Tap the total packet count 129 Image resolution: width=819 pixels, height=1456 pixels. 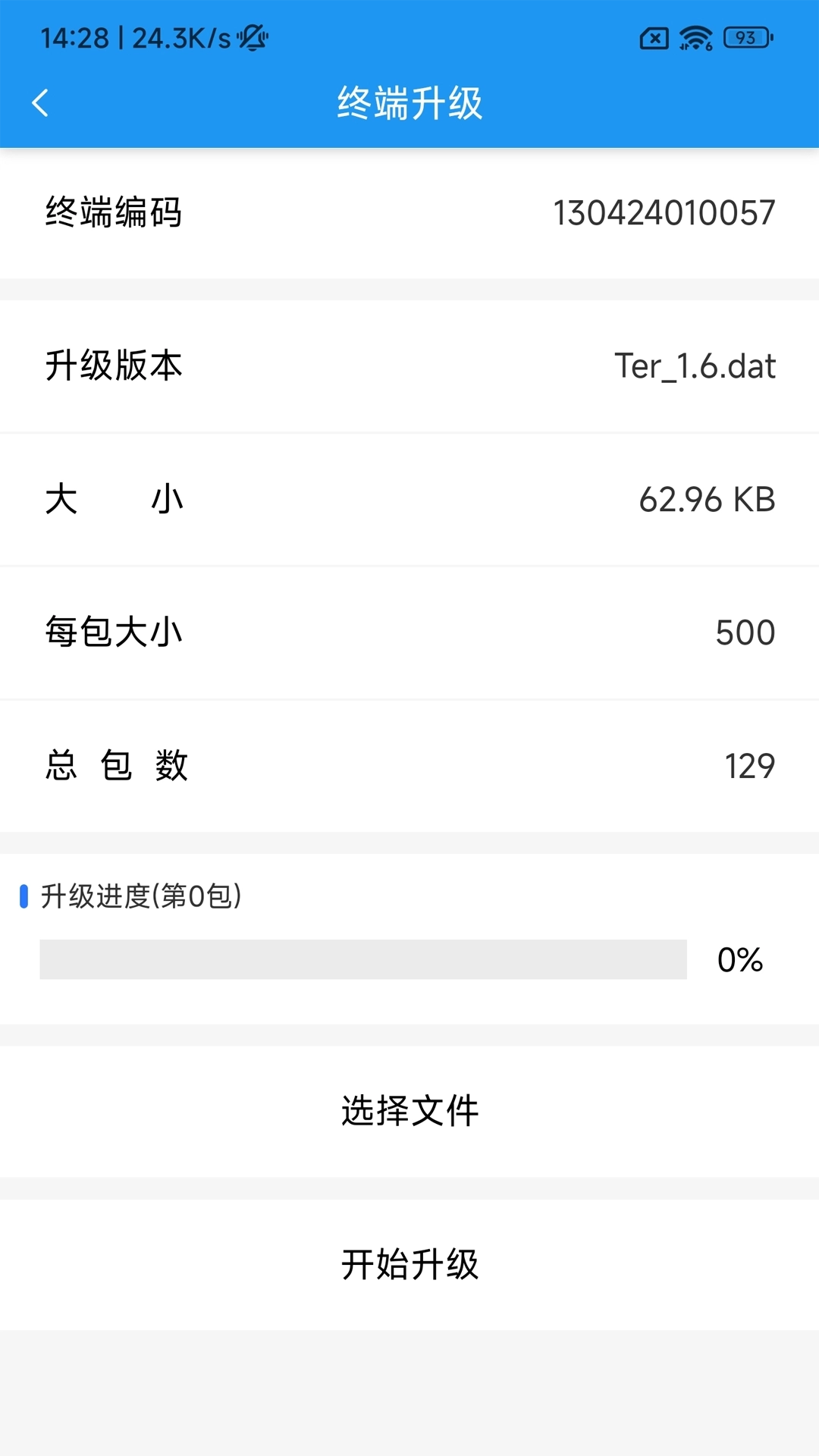coord(748,766)
